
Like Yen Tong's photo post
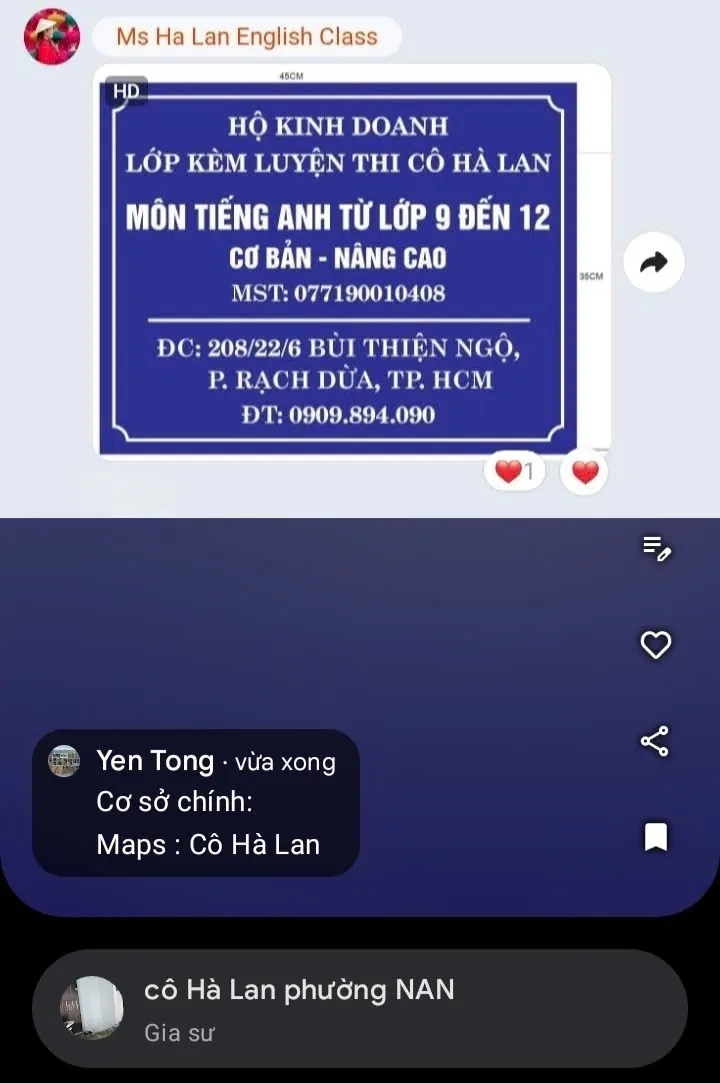[655, 645]
